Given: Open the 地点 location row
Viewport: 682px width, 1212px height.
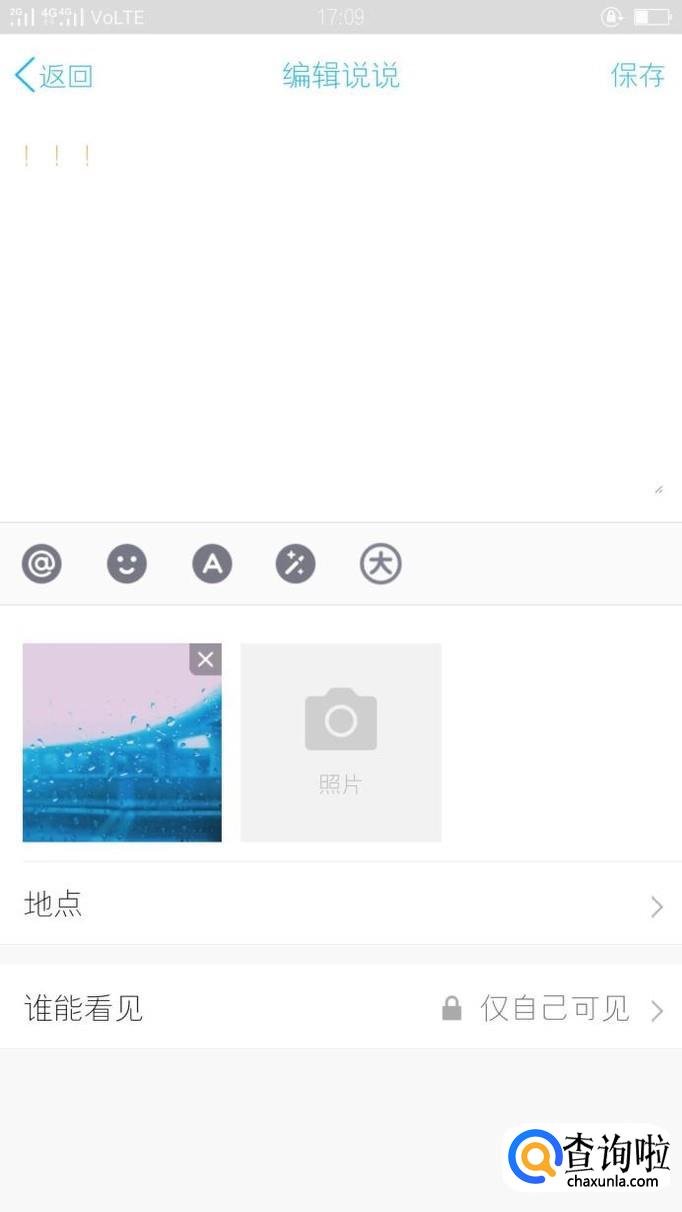Looking at the screenshot, I should click(340, 905).
